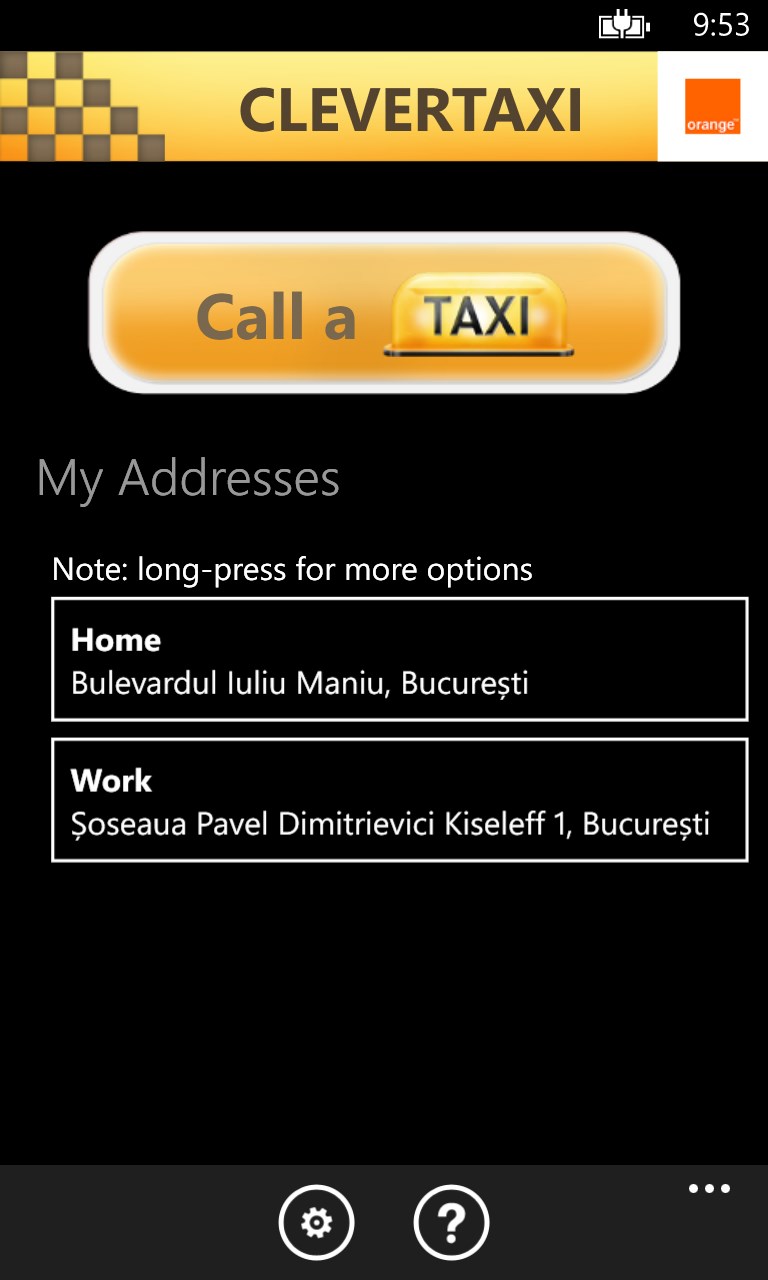Choose the Work address on Șoseaua Kiseleff
Viewport: 768px width, 1280px height.
pyautogui.click(x=399, y=800)
